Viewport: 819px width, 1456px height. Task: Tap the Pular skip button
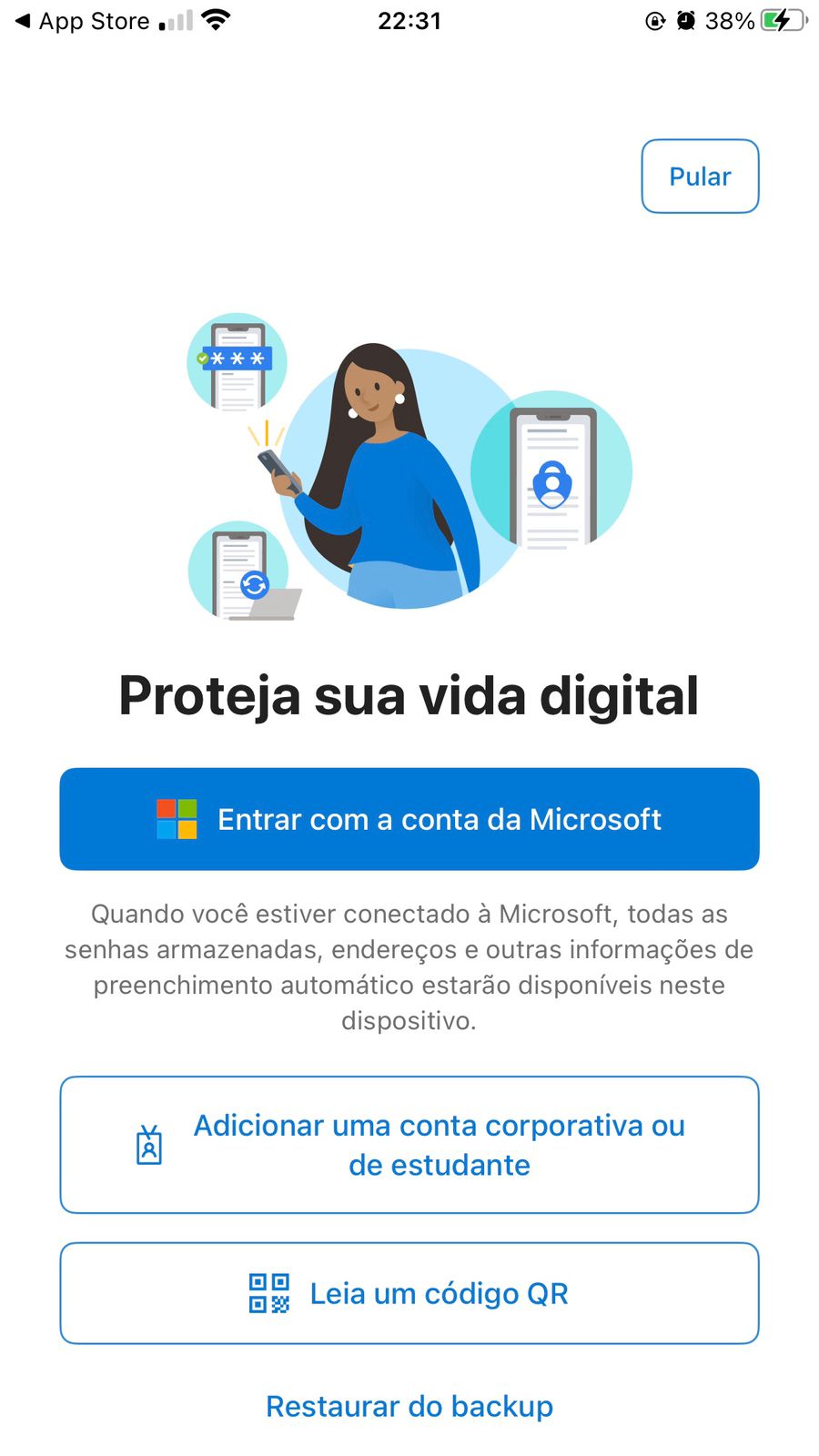tap(700, 177)
